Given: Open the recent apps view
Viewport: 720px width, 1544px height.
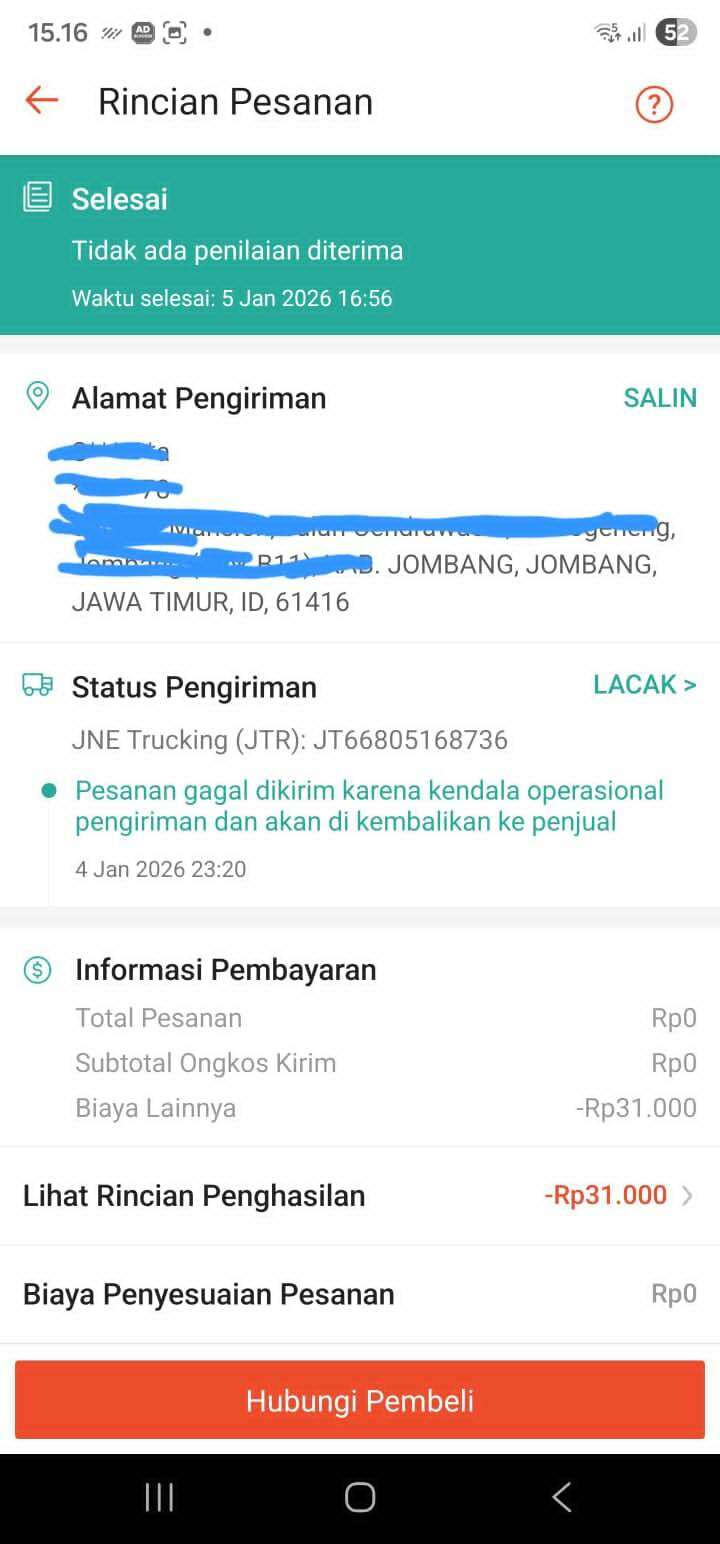Looking at the screenshot, I should pos(160,1497).
